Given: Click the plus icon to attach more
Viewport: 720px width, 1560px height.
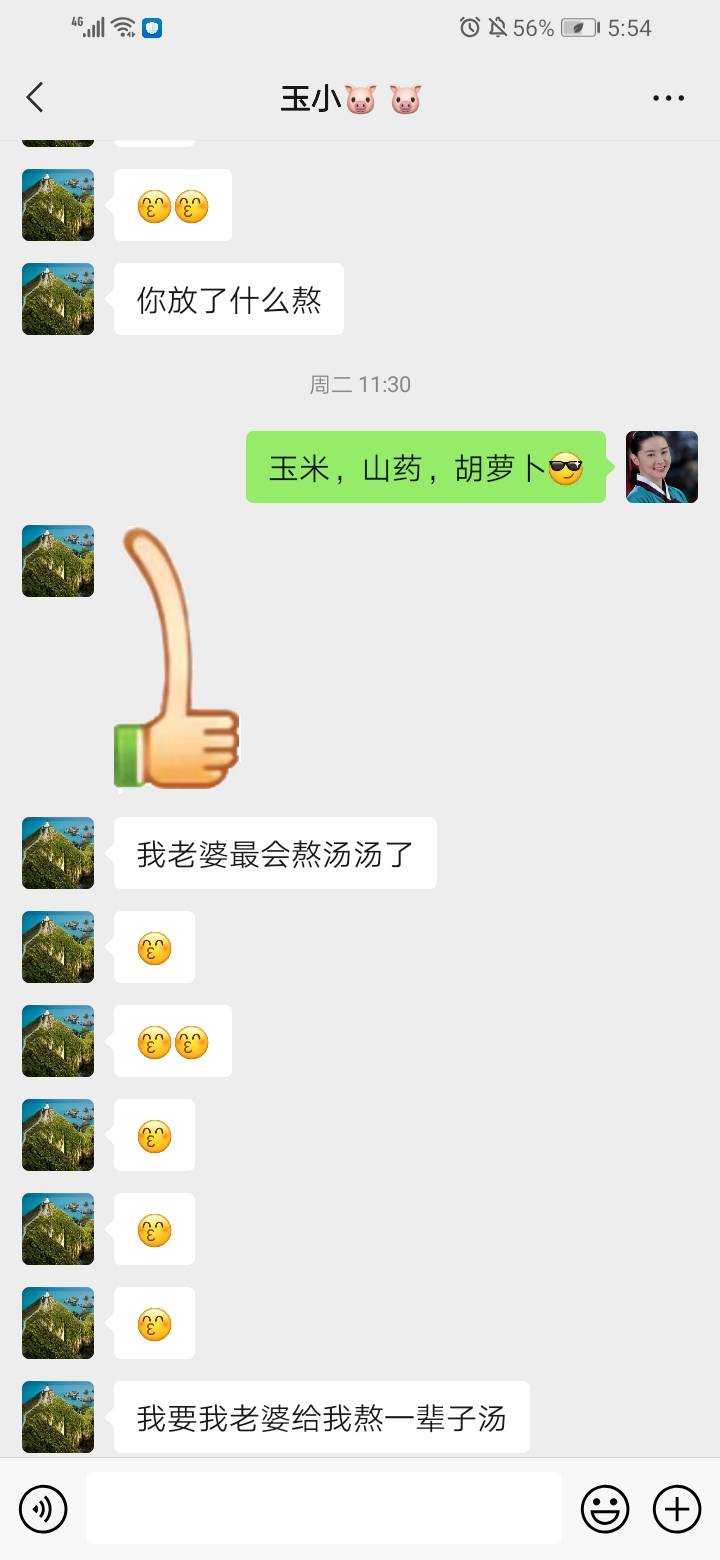Looking at the screenshot, I should [x=677, y=1508].
